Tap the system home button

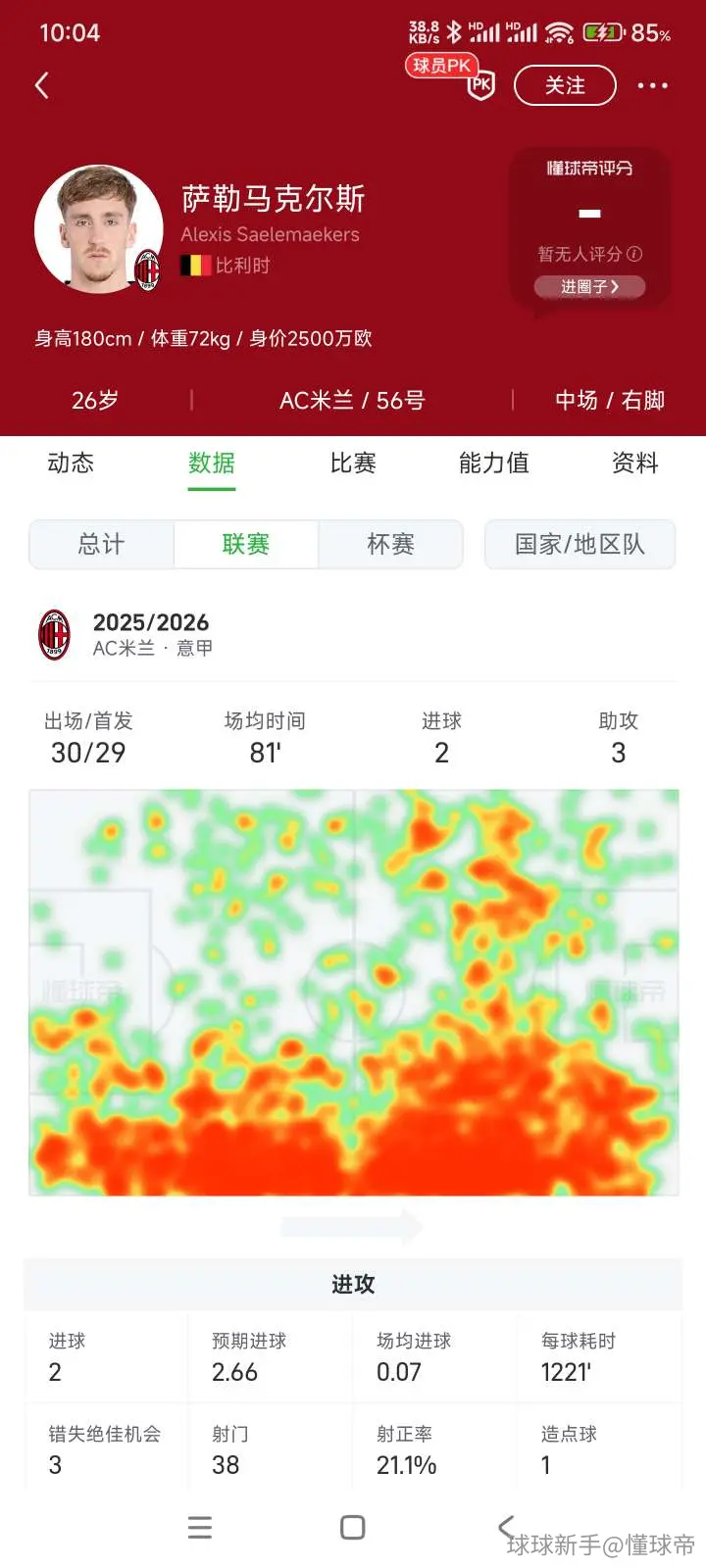coord(353,1527)
